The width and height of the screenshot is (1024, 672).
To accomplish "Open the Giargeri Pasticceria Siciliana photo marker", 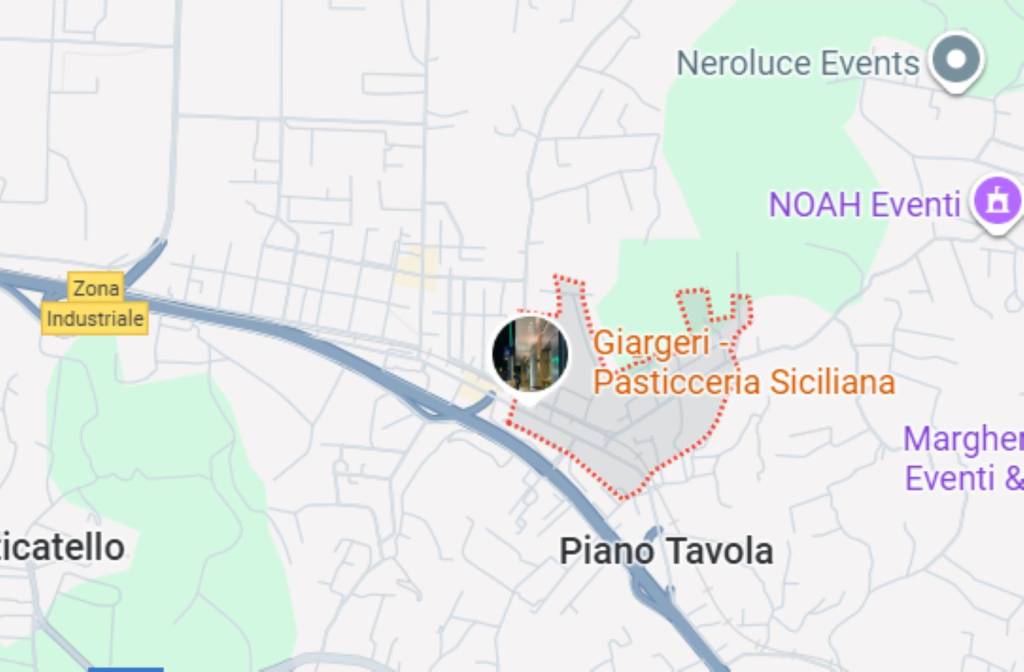I will (530, 356).
